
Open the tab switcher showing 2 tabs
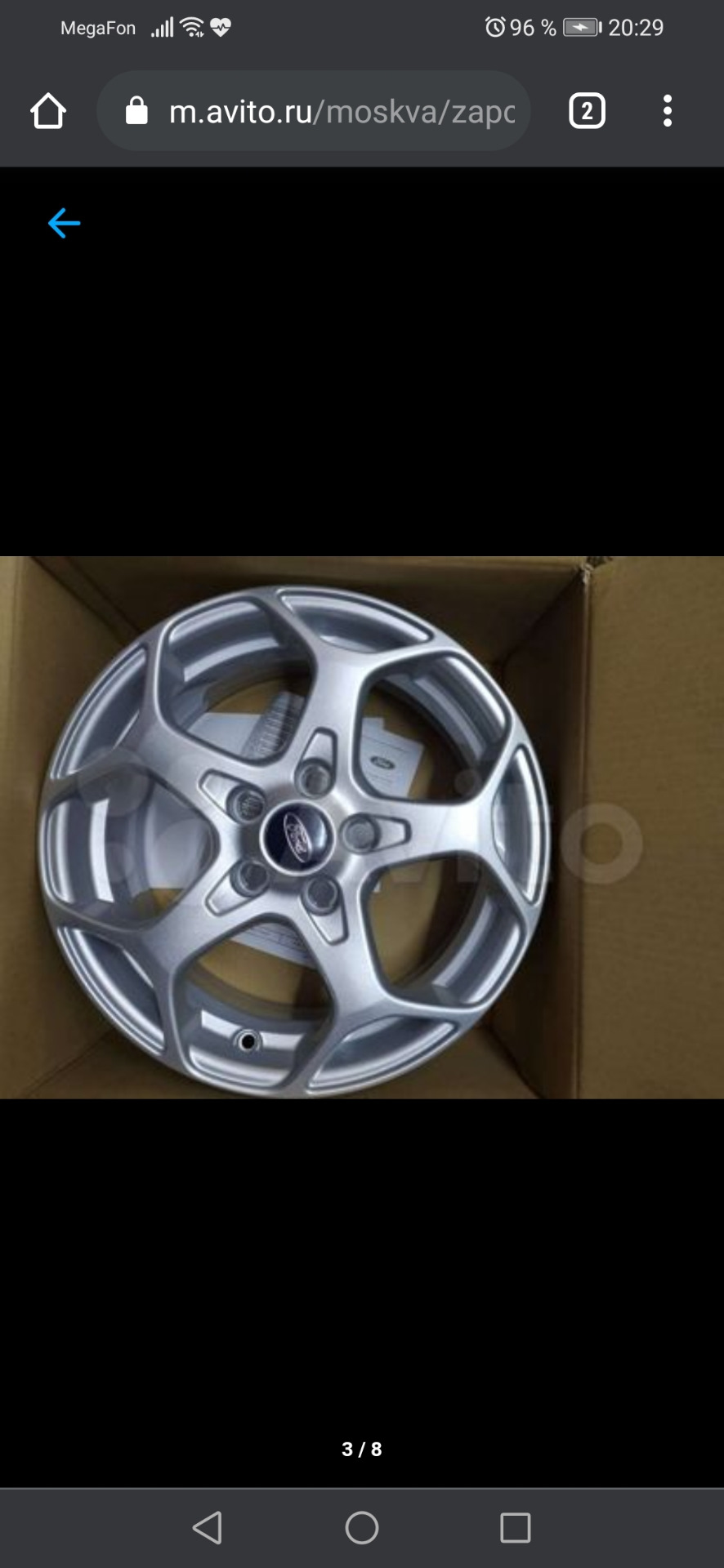tap(587, 111)
